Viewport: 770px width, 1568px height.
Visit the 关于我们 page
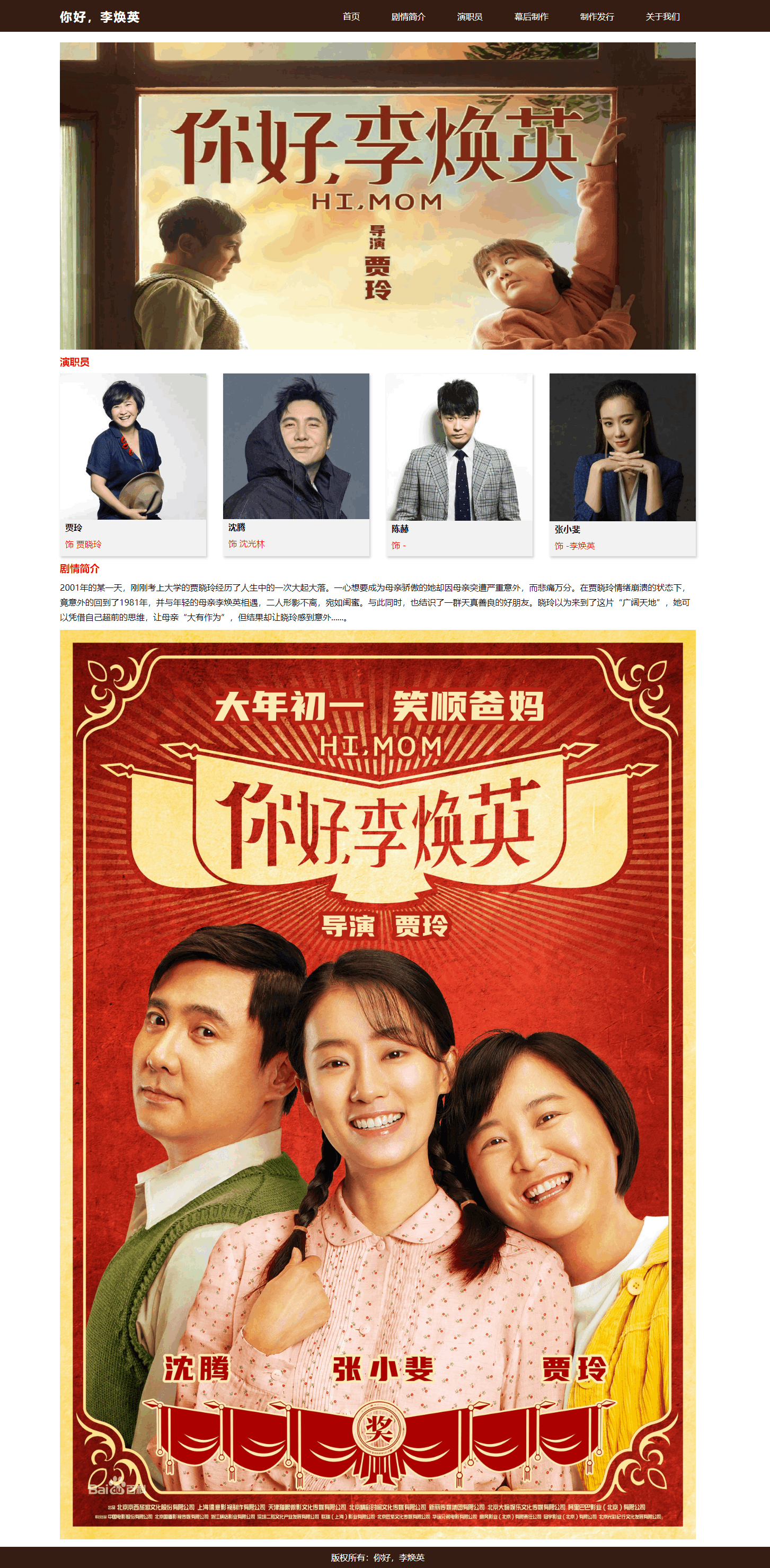[x=662, y=16]
